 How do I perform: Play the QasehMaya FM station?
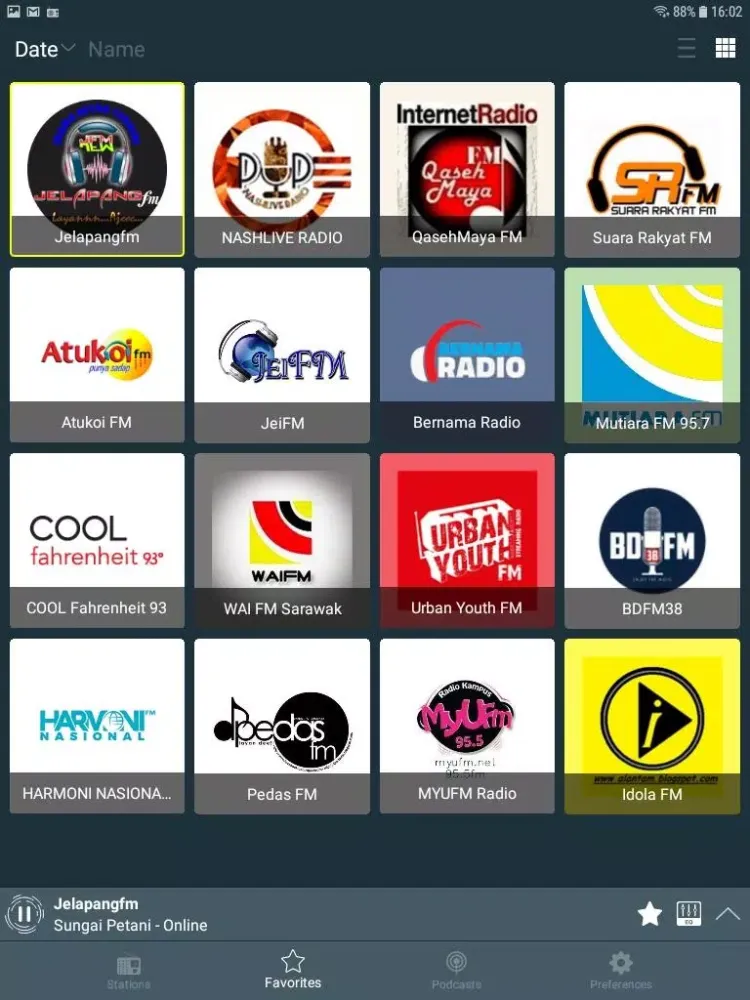(x=466, y=168)
